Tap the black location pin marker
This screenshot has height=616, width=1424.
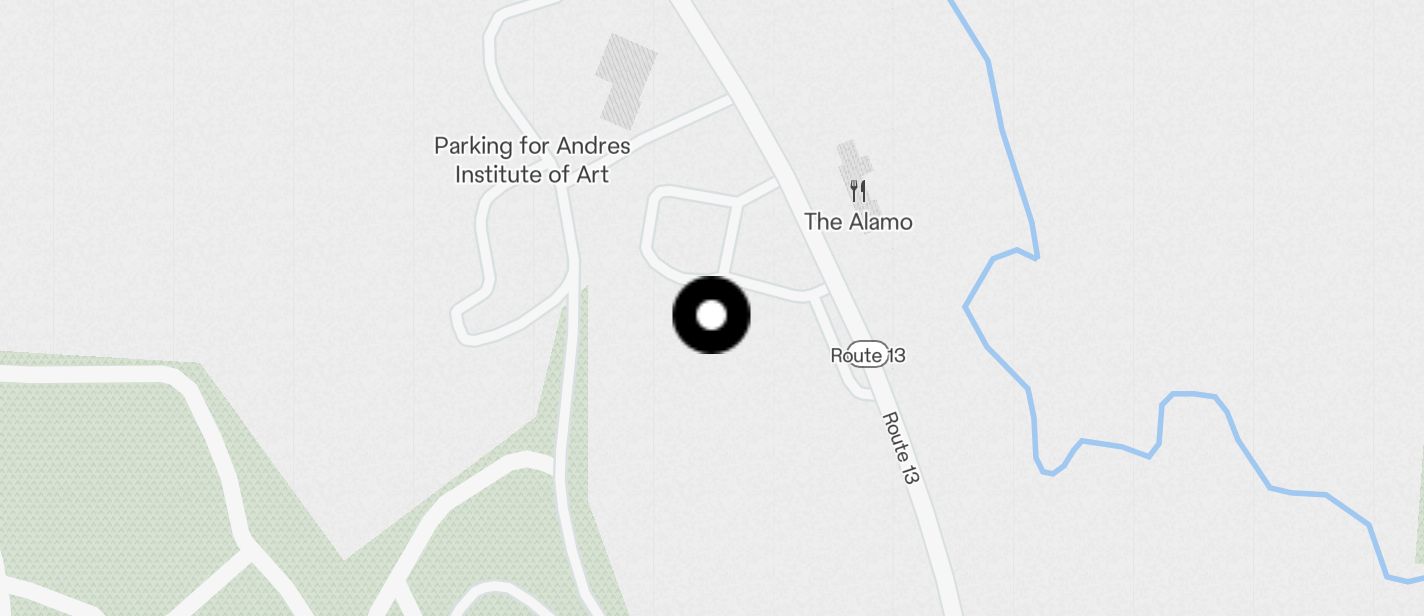tap(711, 315)
